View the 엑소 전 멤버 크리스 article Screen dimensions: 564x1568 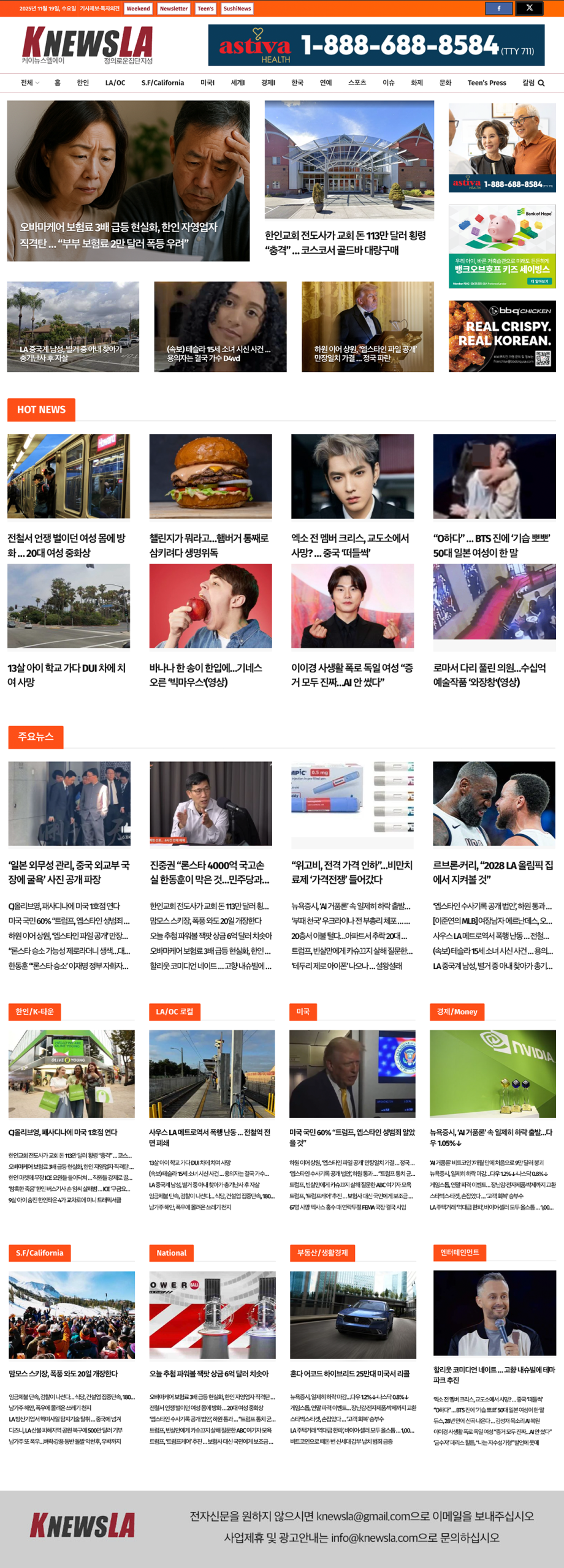(350, 545)
